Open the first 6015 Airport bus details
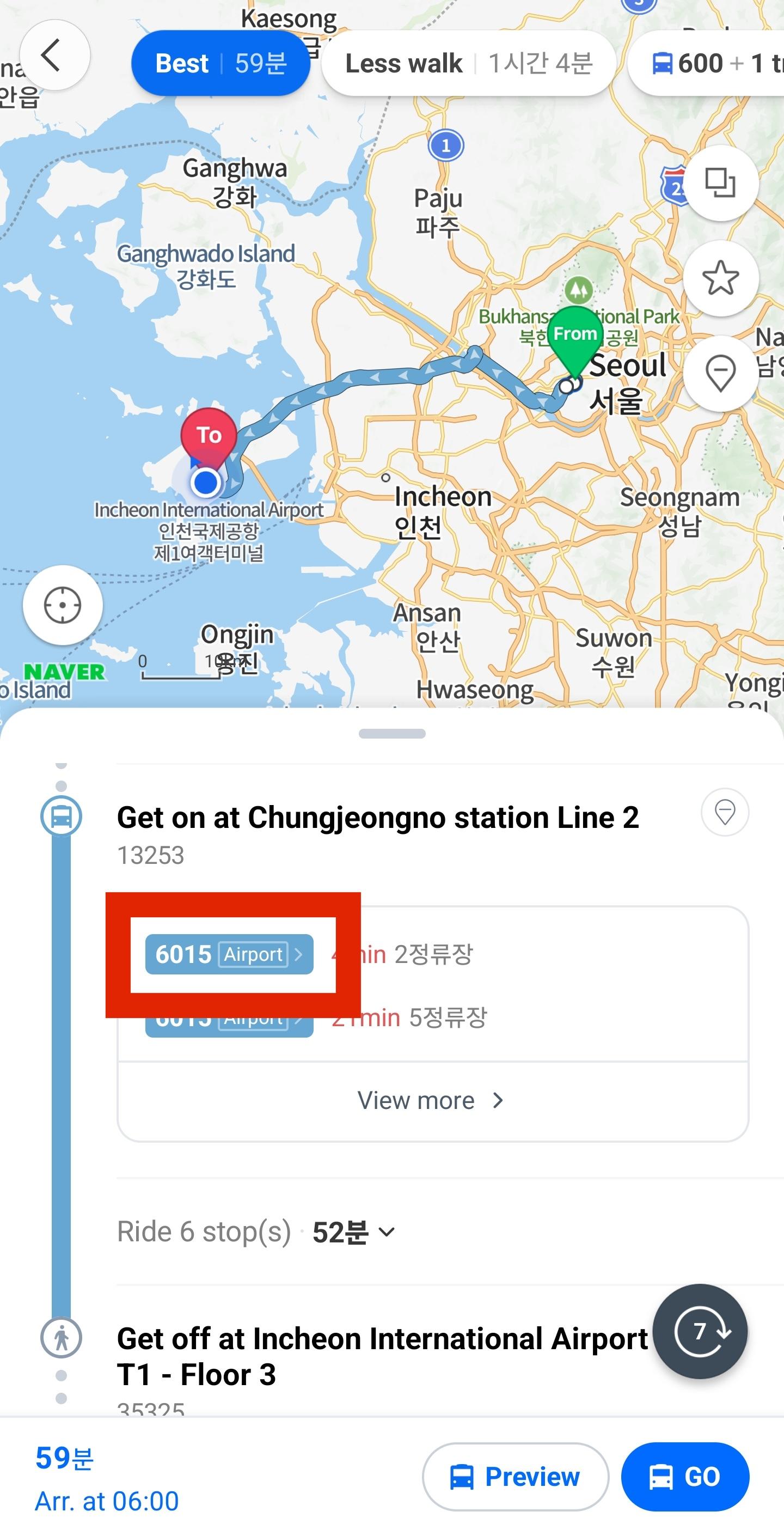The height and width of the screenshot is (1536, 784). 230,954
